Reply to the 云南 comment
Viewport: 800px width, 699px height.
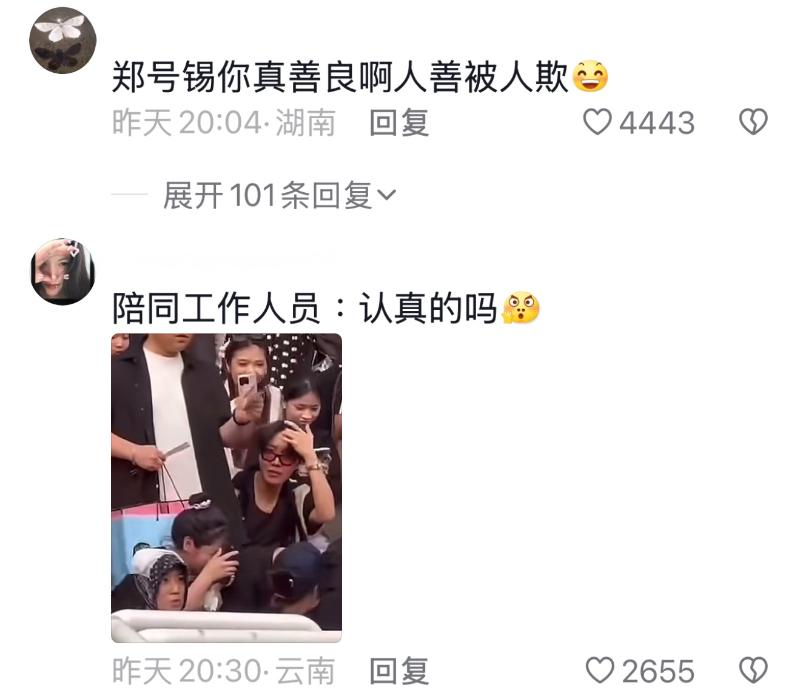[399, 669]
